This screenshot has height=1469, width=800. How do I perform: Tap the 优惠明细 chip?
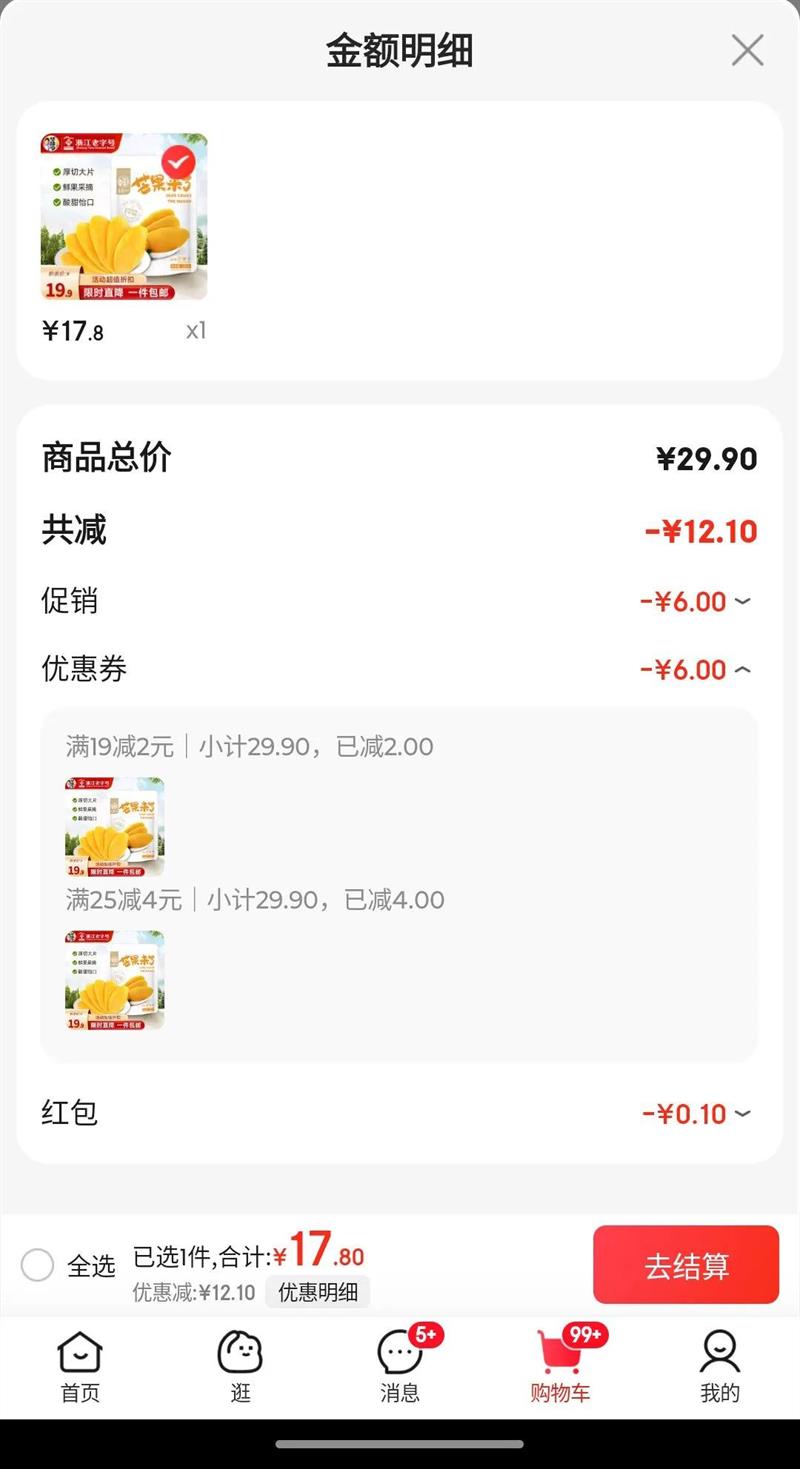[x=317, y=1292]
